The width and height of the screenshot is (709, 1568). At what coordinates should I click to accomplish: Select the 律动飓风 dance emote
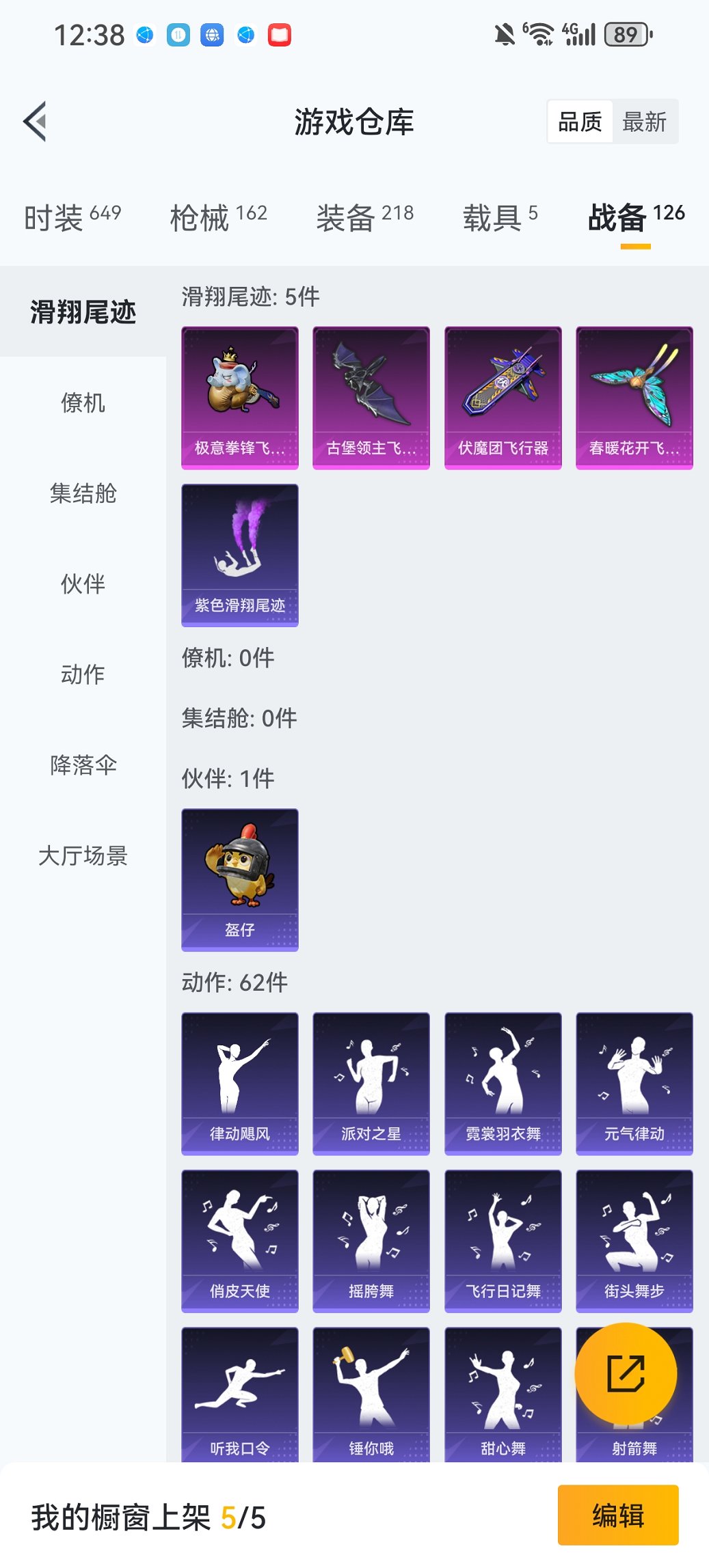click(239, 1082)
